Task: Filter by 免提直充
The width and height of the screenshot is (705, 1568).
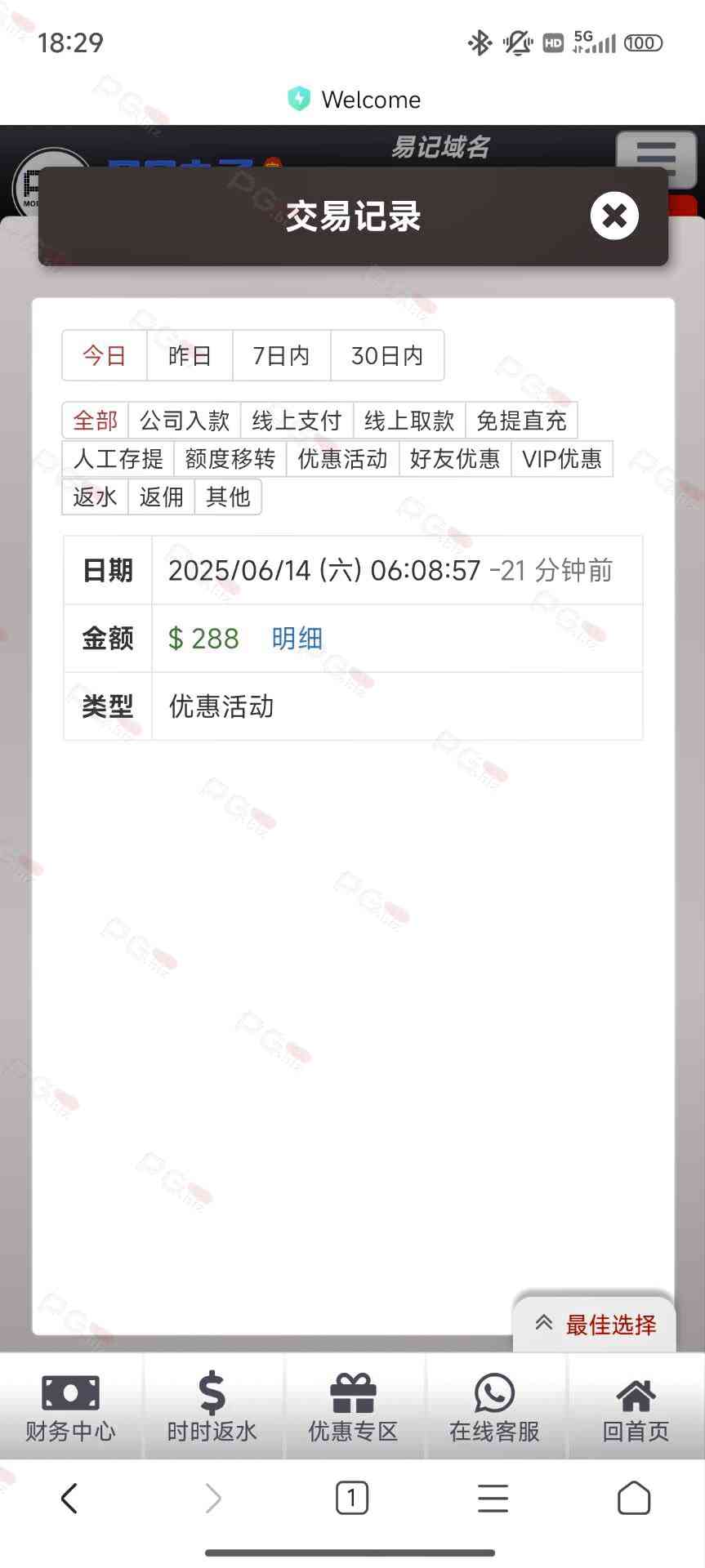Action: [521, 421]
